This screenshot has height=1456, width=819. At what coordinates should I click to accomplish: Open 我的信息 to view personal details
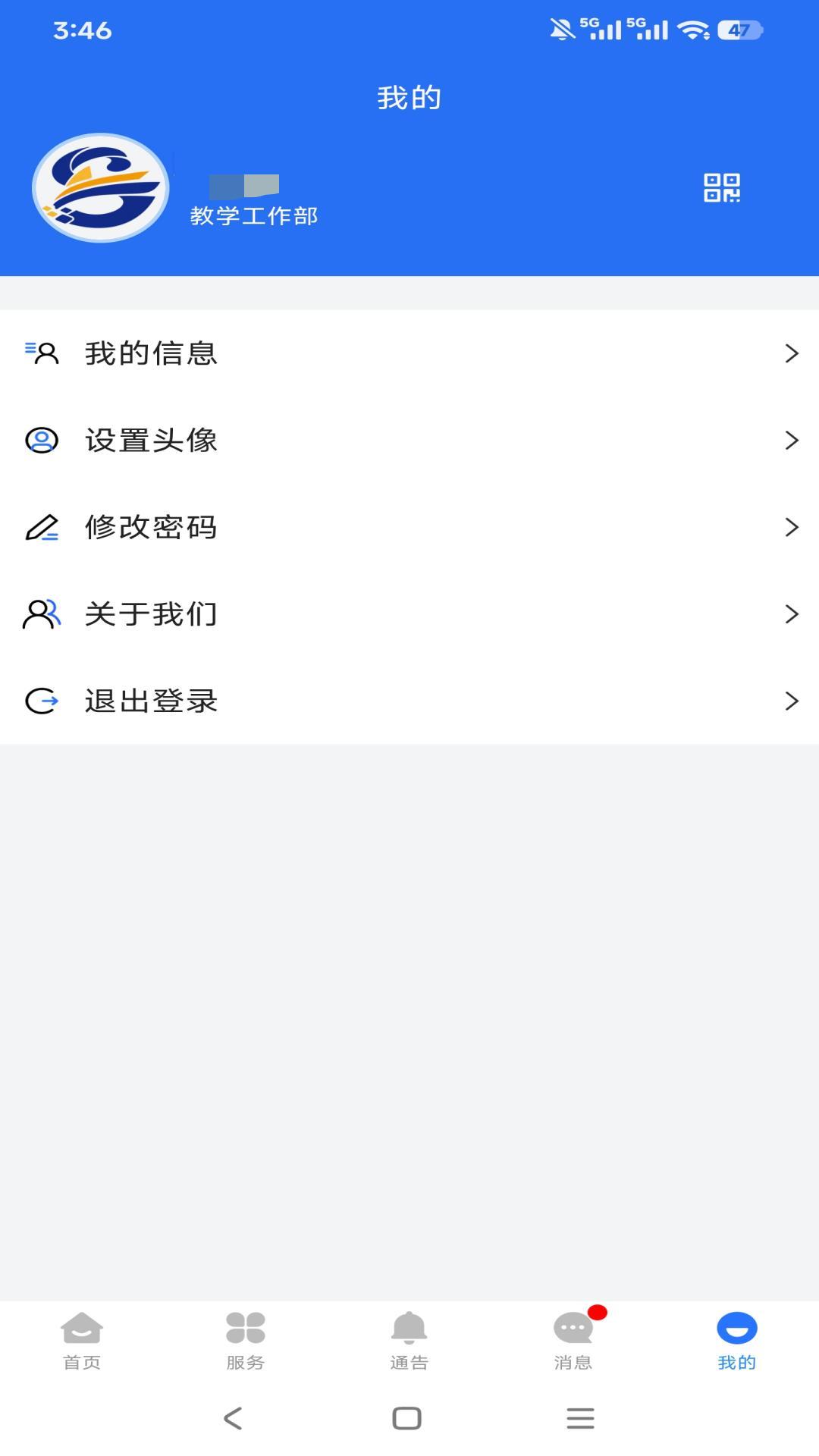(x=150, y=353)
